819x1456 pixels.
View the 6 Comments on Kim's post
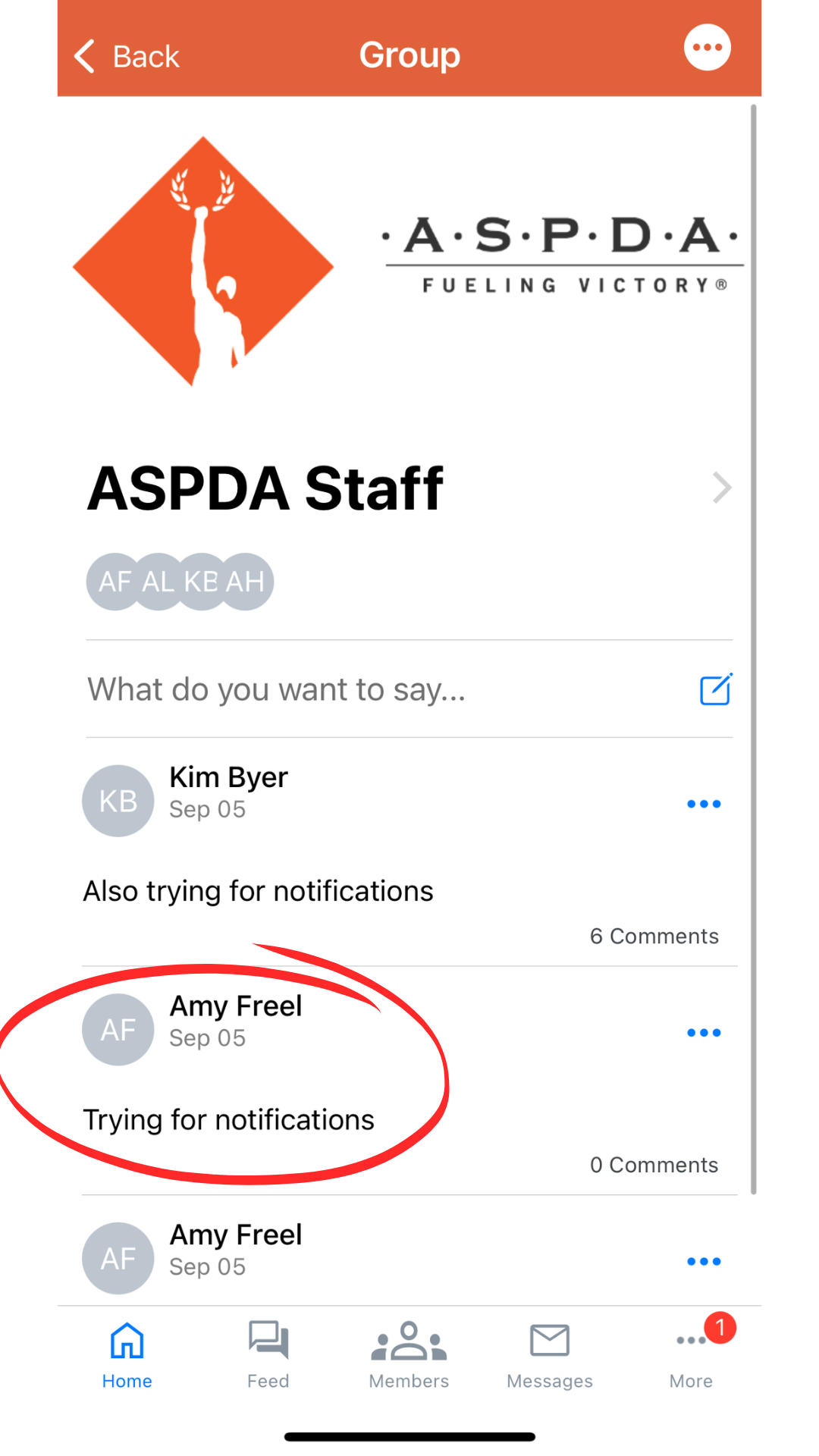point(654,937)
